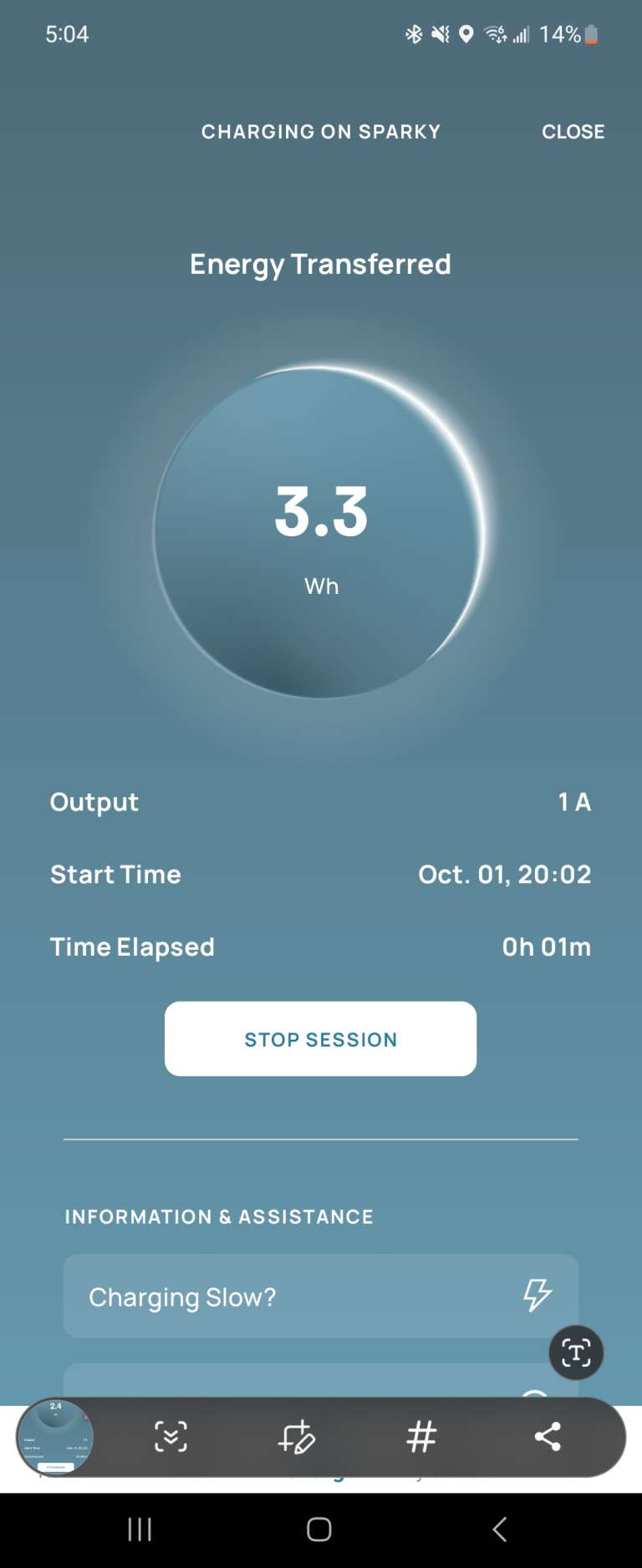
Task: Tap the lightning icon next to Charging Slow?
Action: (x=538, y=1297)
